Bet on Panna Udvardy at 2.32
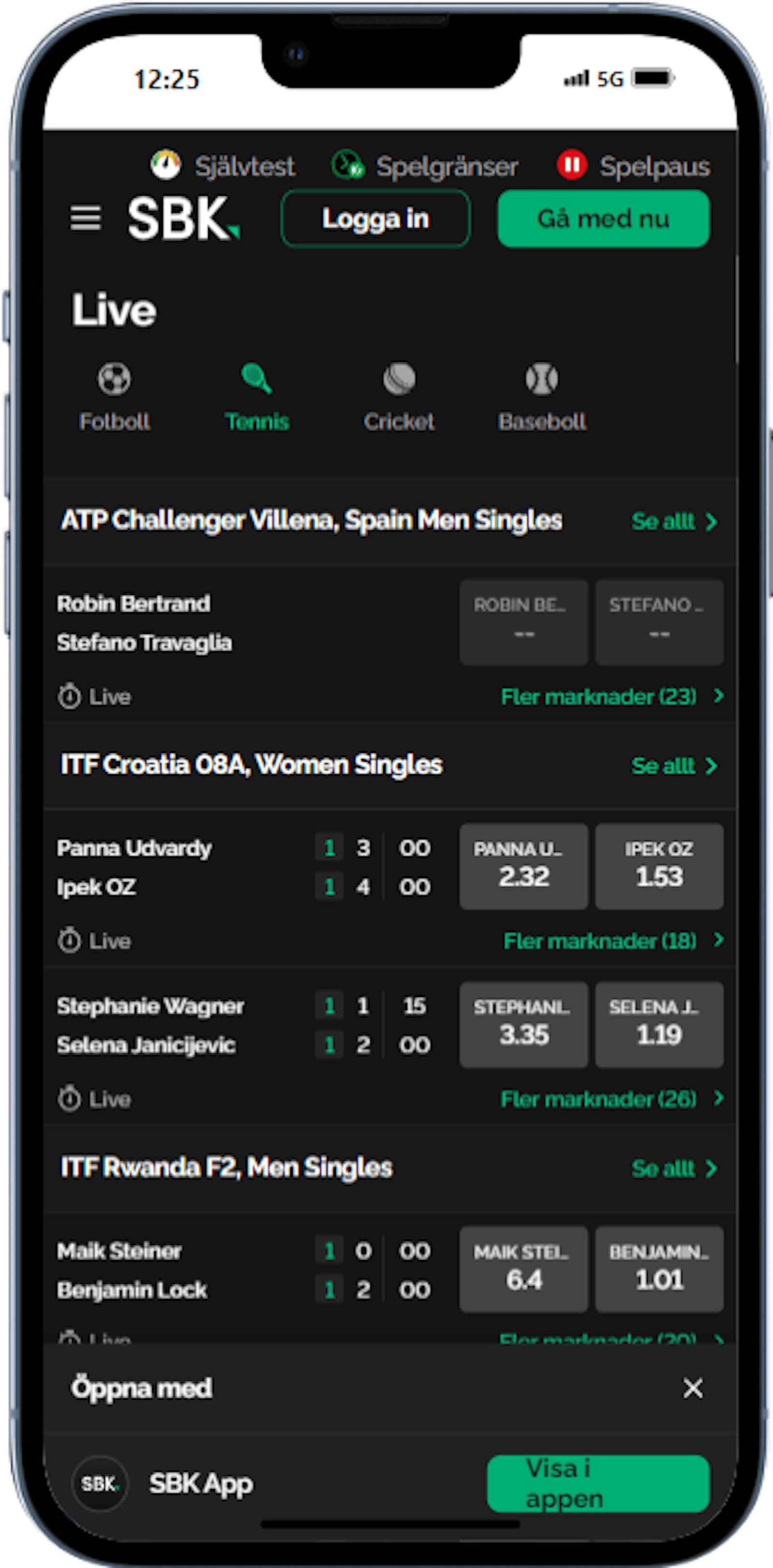773x1568 pixels. 523,866
